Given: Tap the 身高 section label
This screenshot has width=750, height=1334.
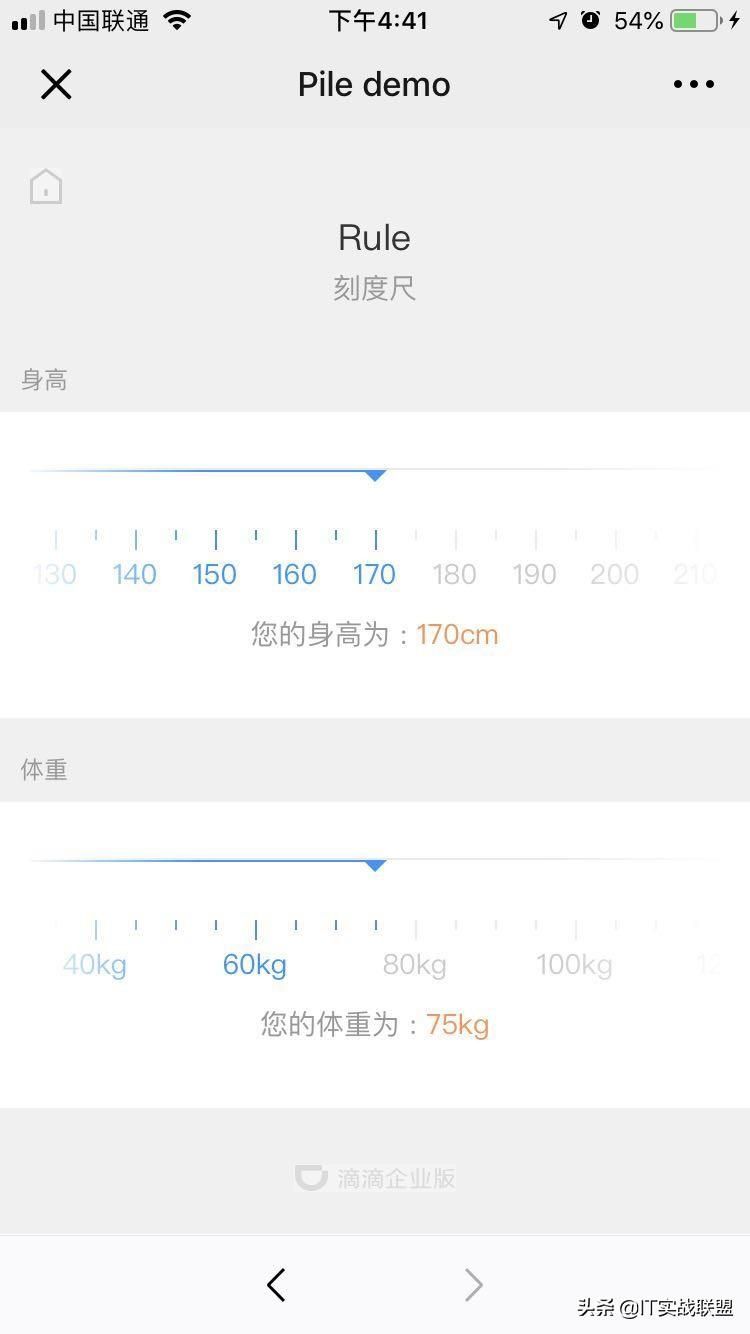Looking at the screenshot, I should point(44,380).
